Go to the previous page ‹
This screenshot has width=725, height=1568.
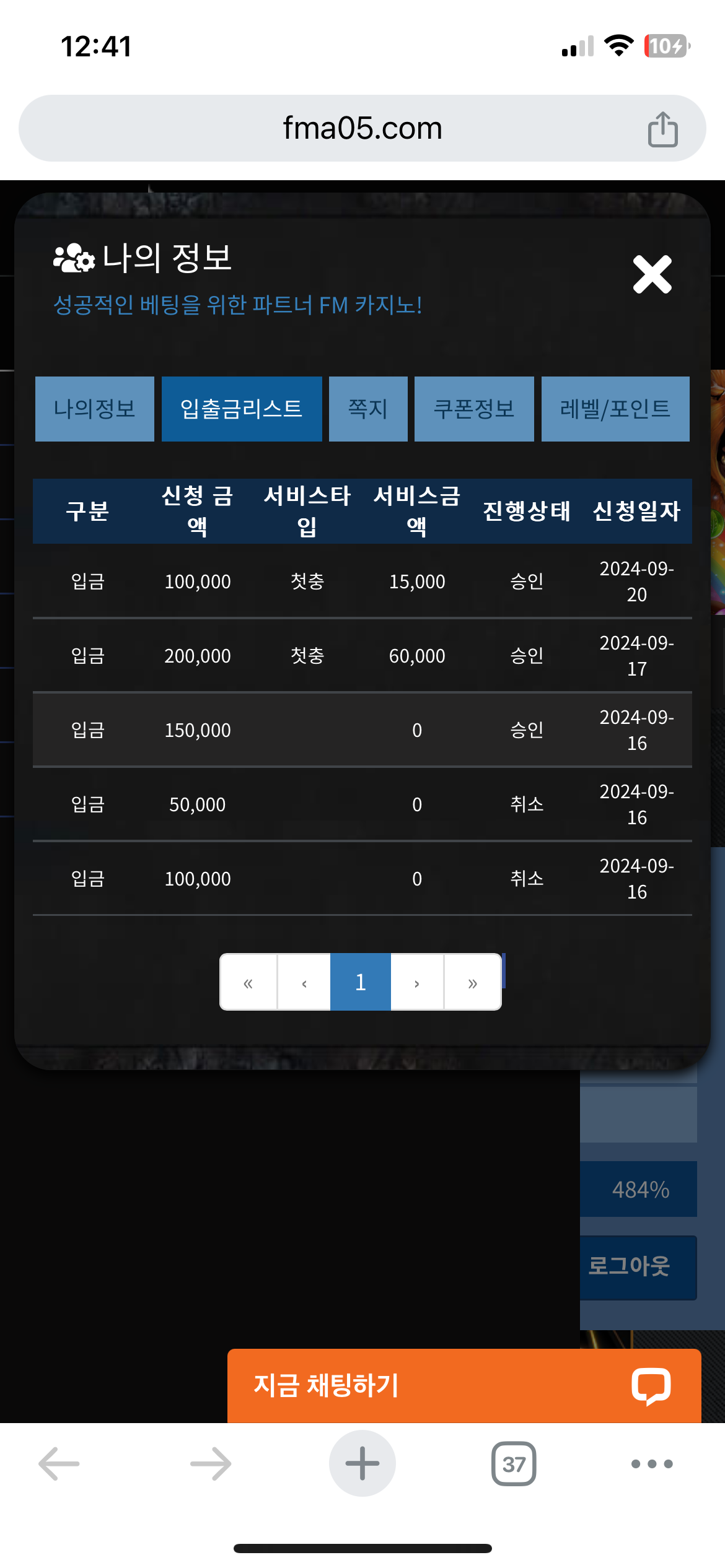tap(304, 983)
